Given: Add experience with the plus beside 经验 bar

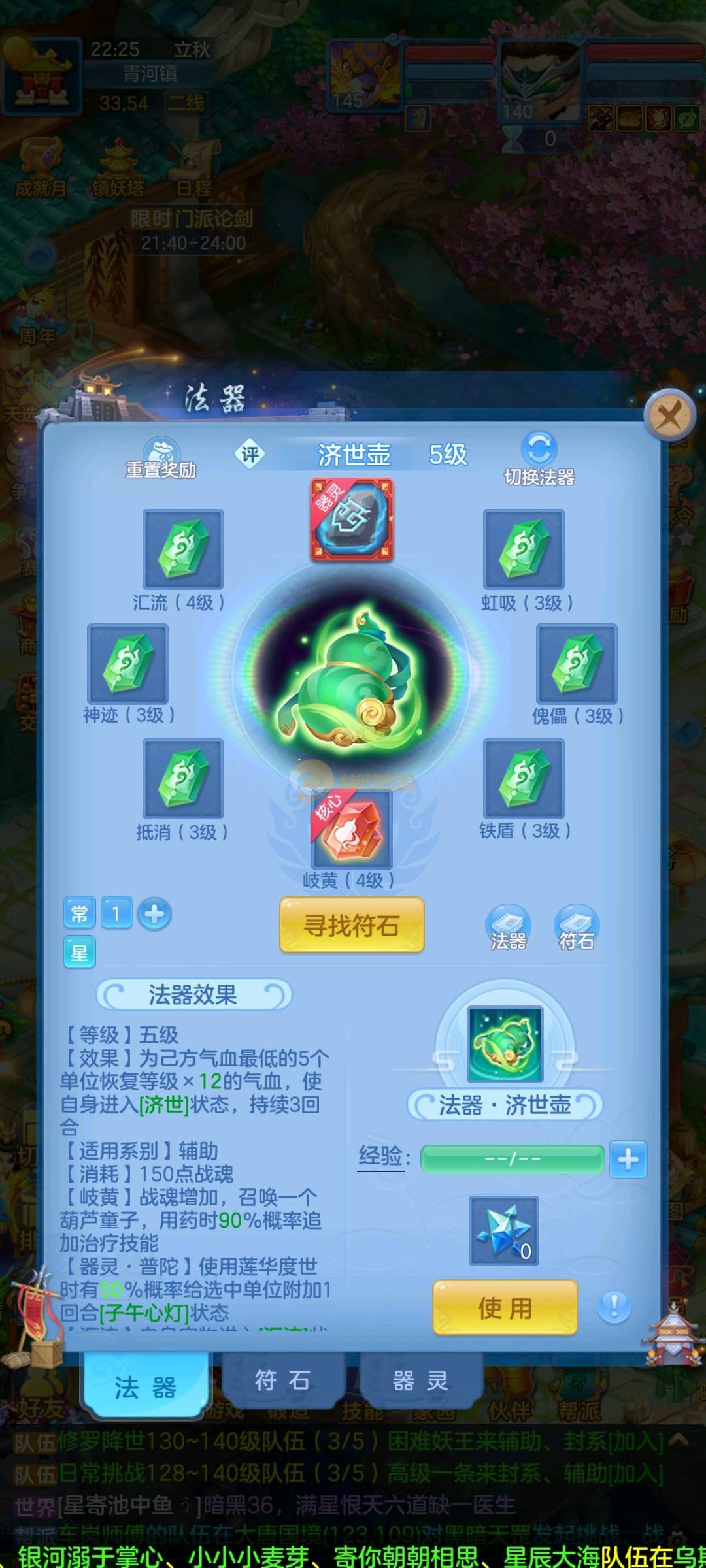Looking at the screenshot, I should point(628,1160).
